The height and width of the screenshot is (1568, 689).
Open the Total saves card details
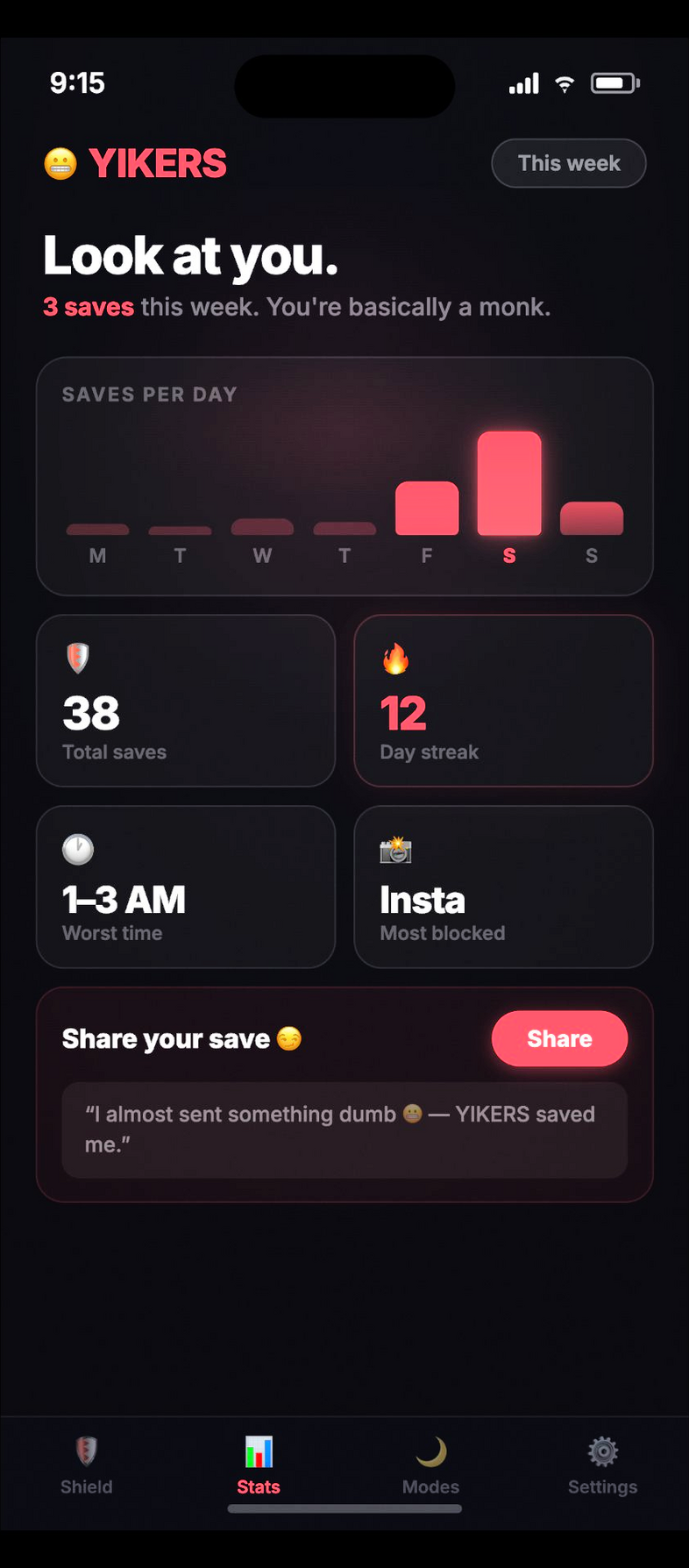pos(185,701)
